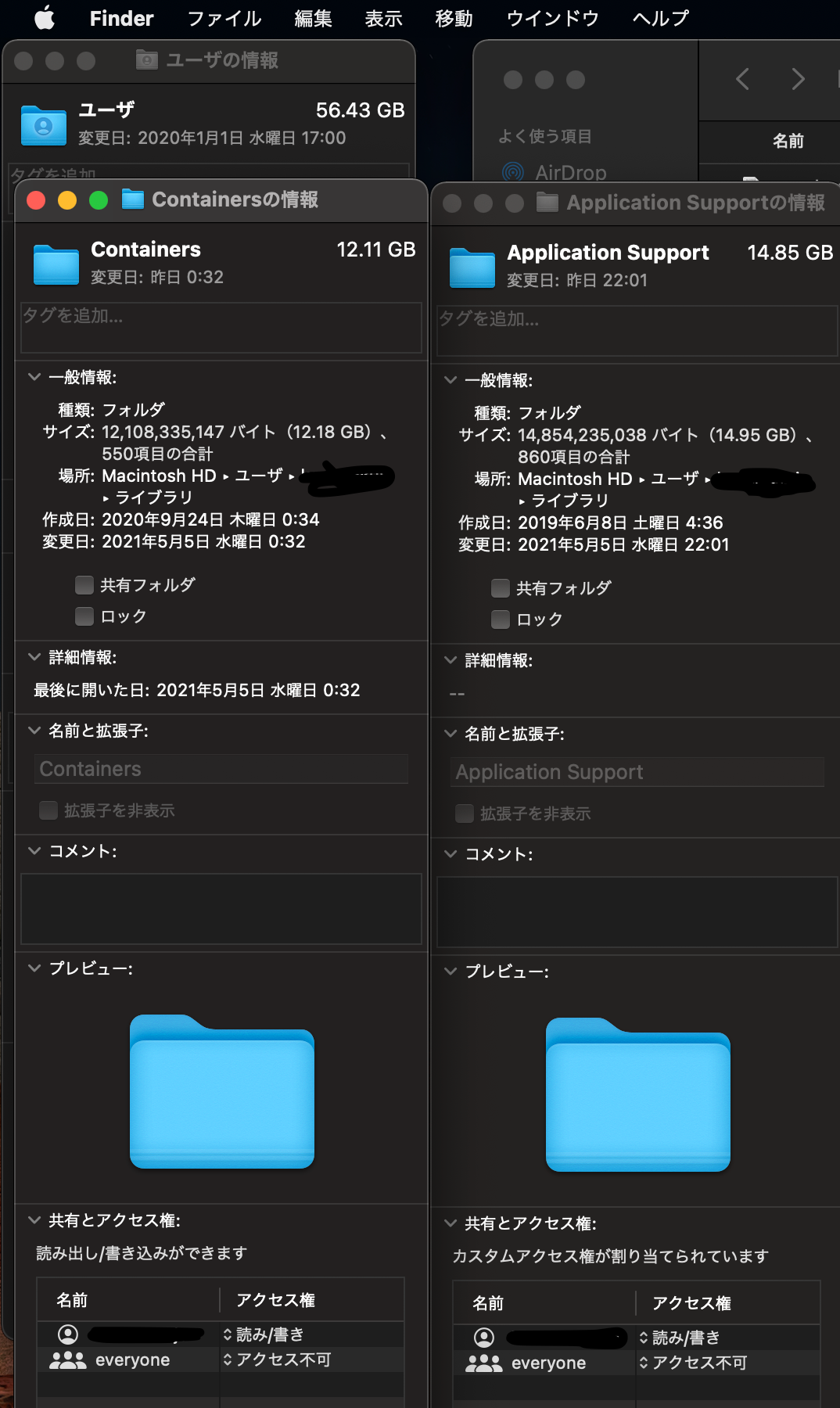Collapse プレビュー section in Containers window
840x1408 pixels.
[x=34, y=968]
